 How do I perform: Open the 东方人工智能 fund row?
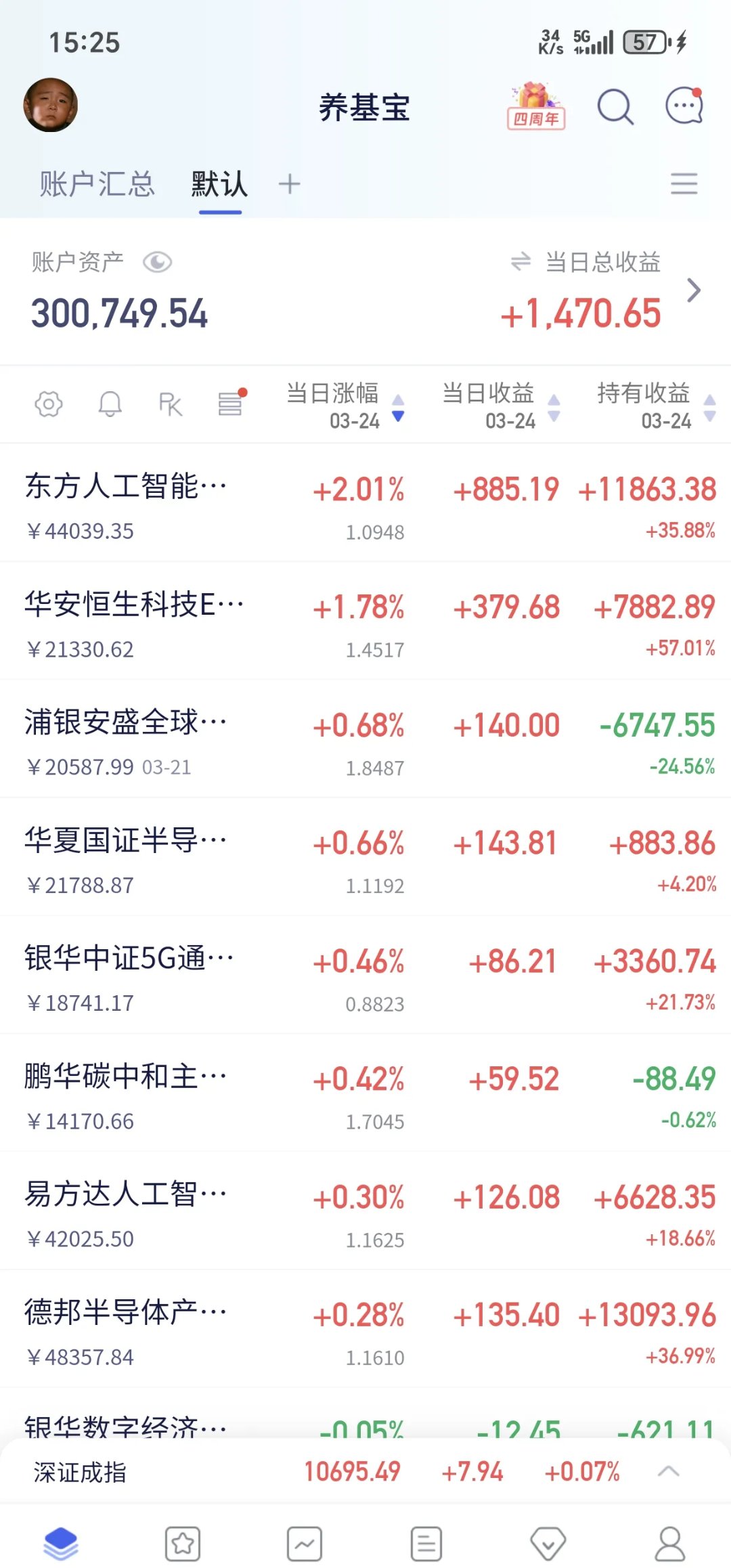365,503
